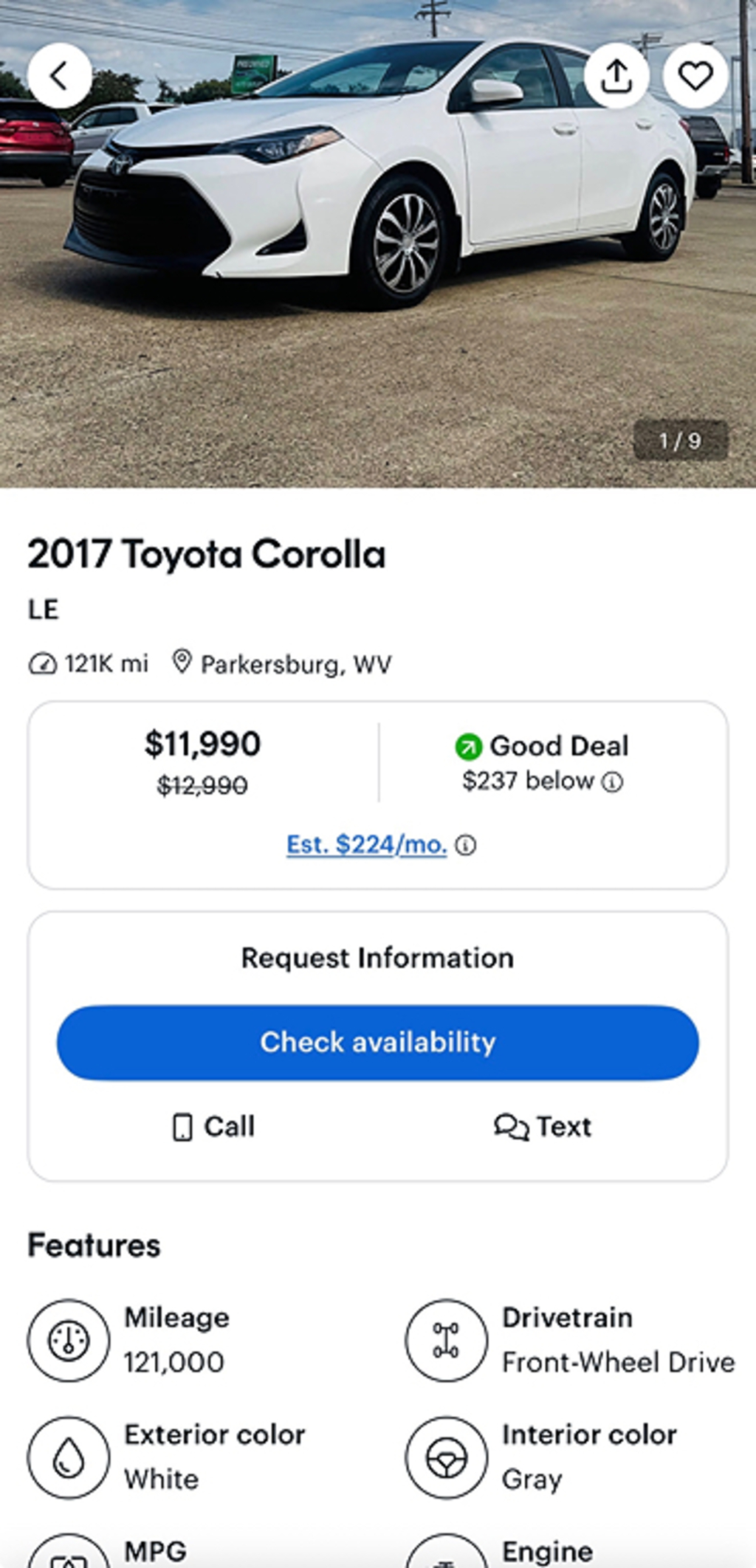Call the dealer about this car
The height and width of the screenshot is (1568, 756).
click(213, 1127)
